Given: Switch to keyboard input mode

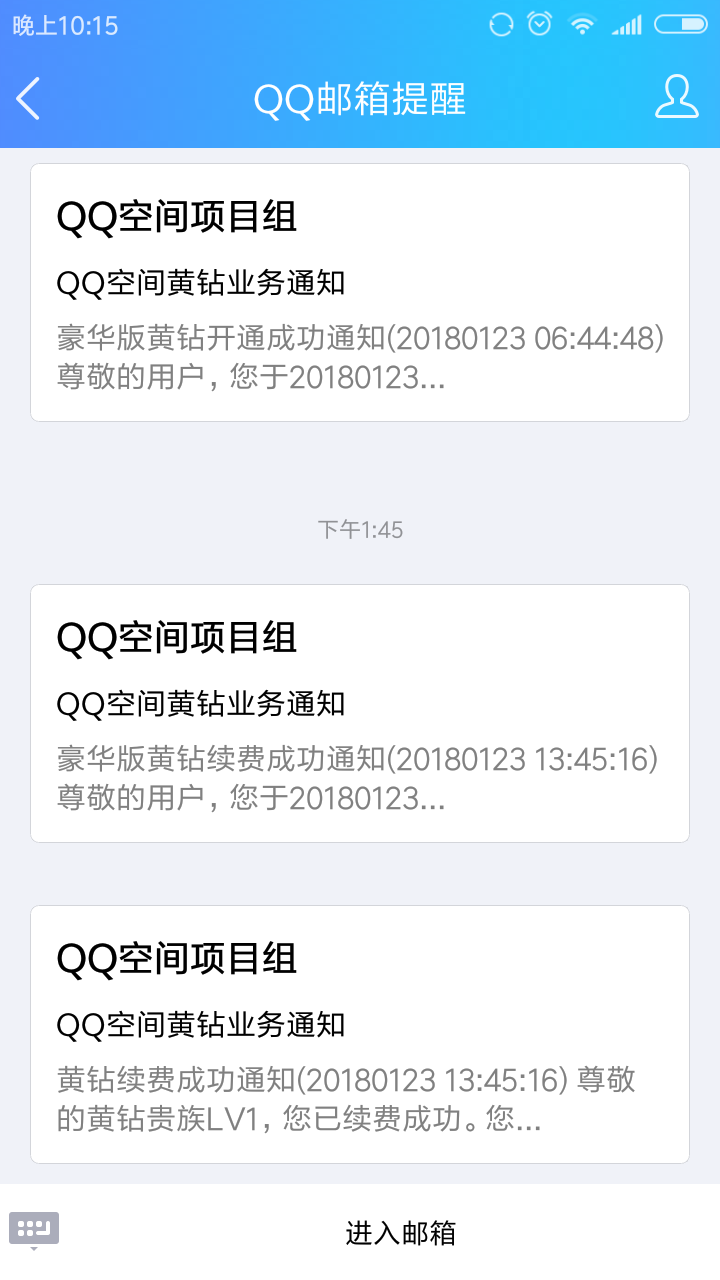Looking at the screenshot, I should point(34,1230).
